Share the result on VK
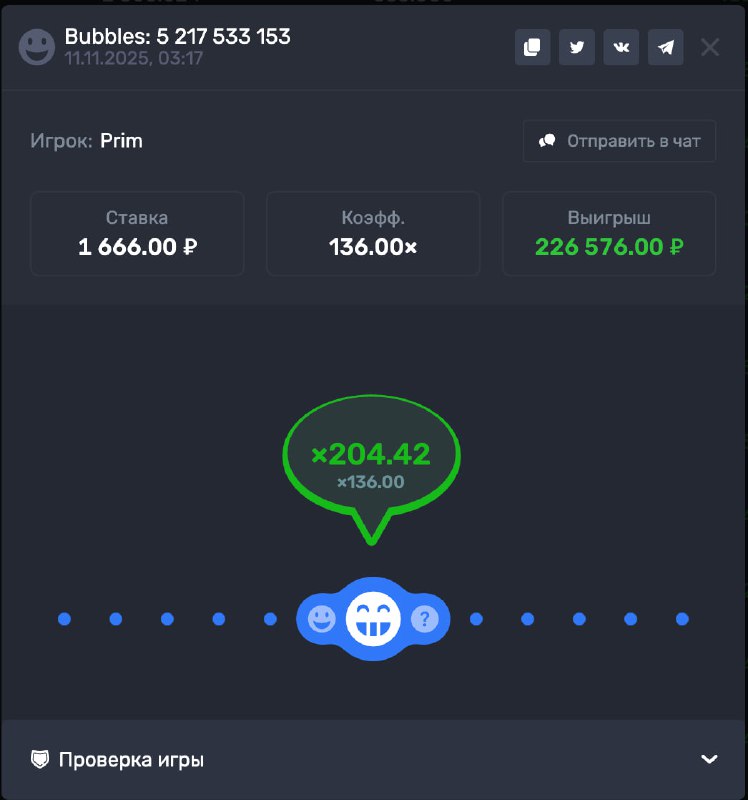748x800 pixels. click(x=621, y=47)
